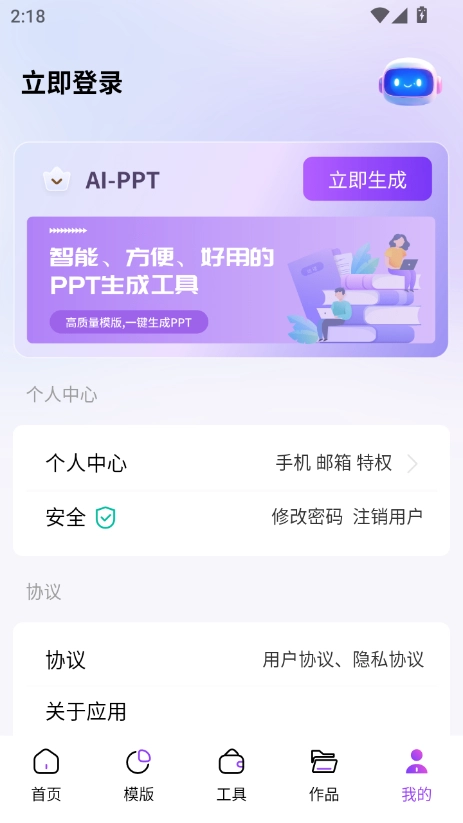Tap 立即登录 to log in
The height and width of the screenshot is (823, 463).
click(72, 83)
